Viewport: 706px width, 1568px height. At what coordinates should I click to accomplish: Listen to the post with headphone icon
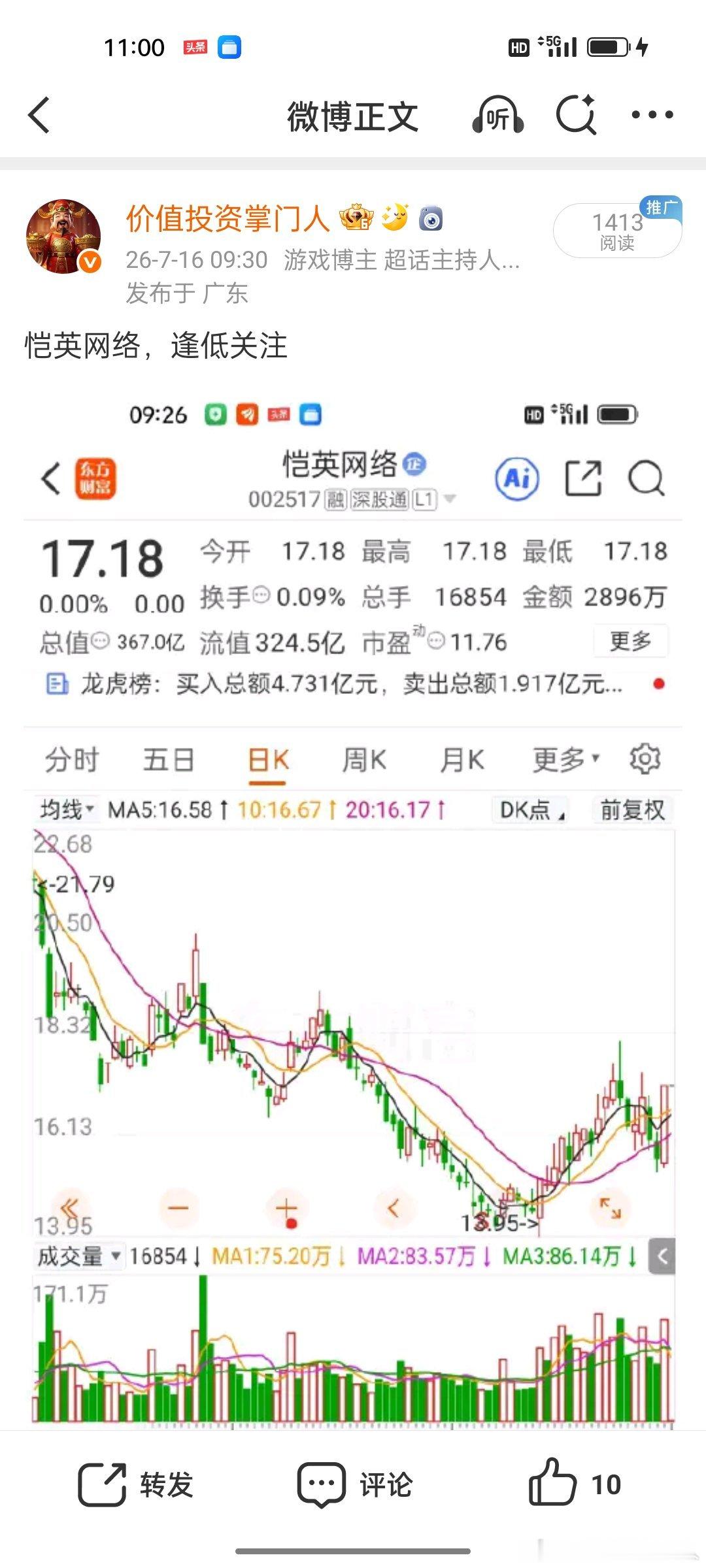[x=498, y=116]
